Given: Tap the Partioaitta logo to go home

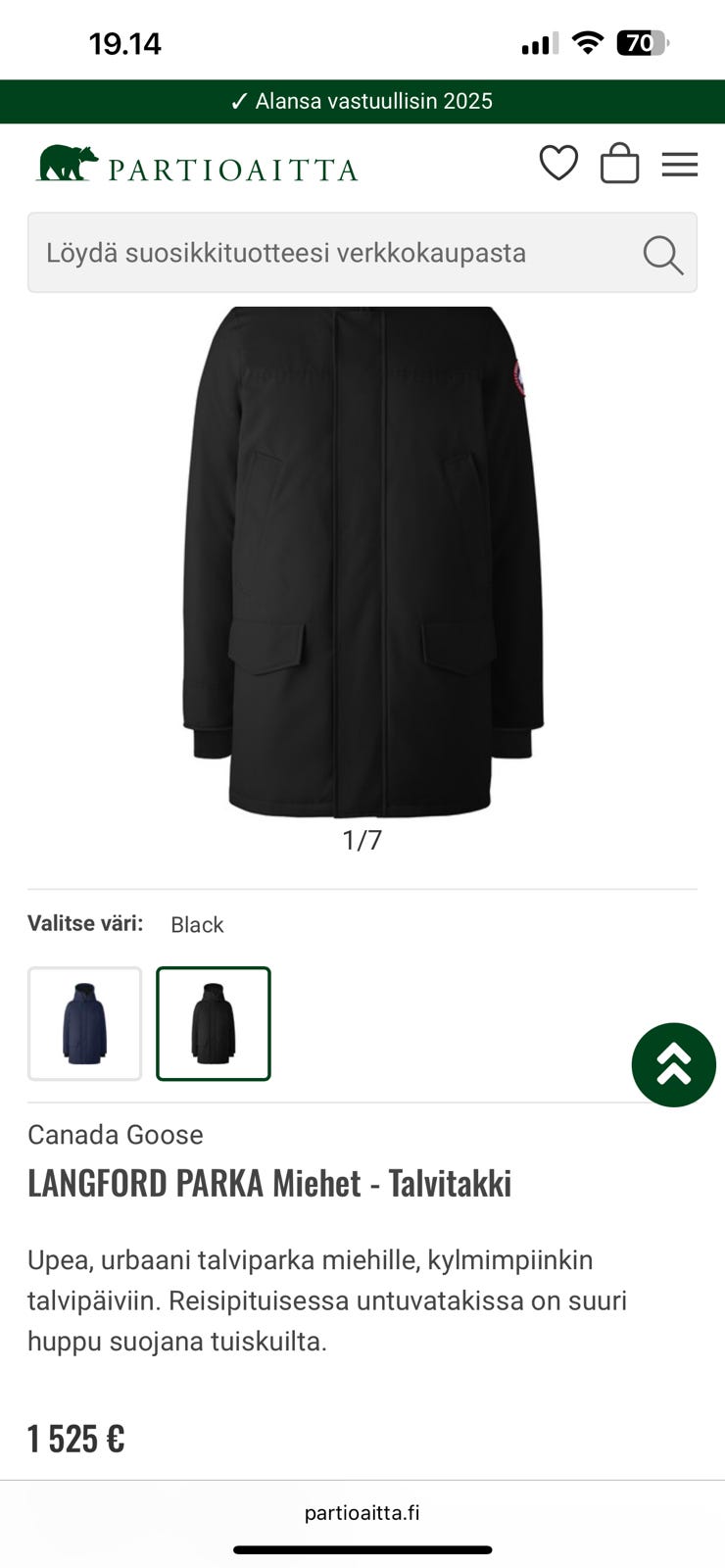Looking at the screenshot, I should 197,165.
